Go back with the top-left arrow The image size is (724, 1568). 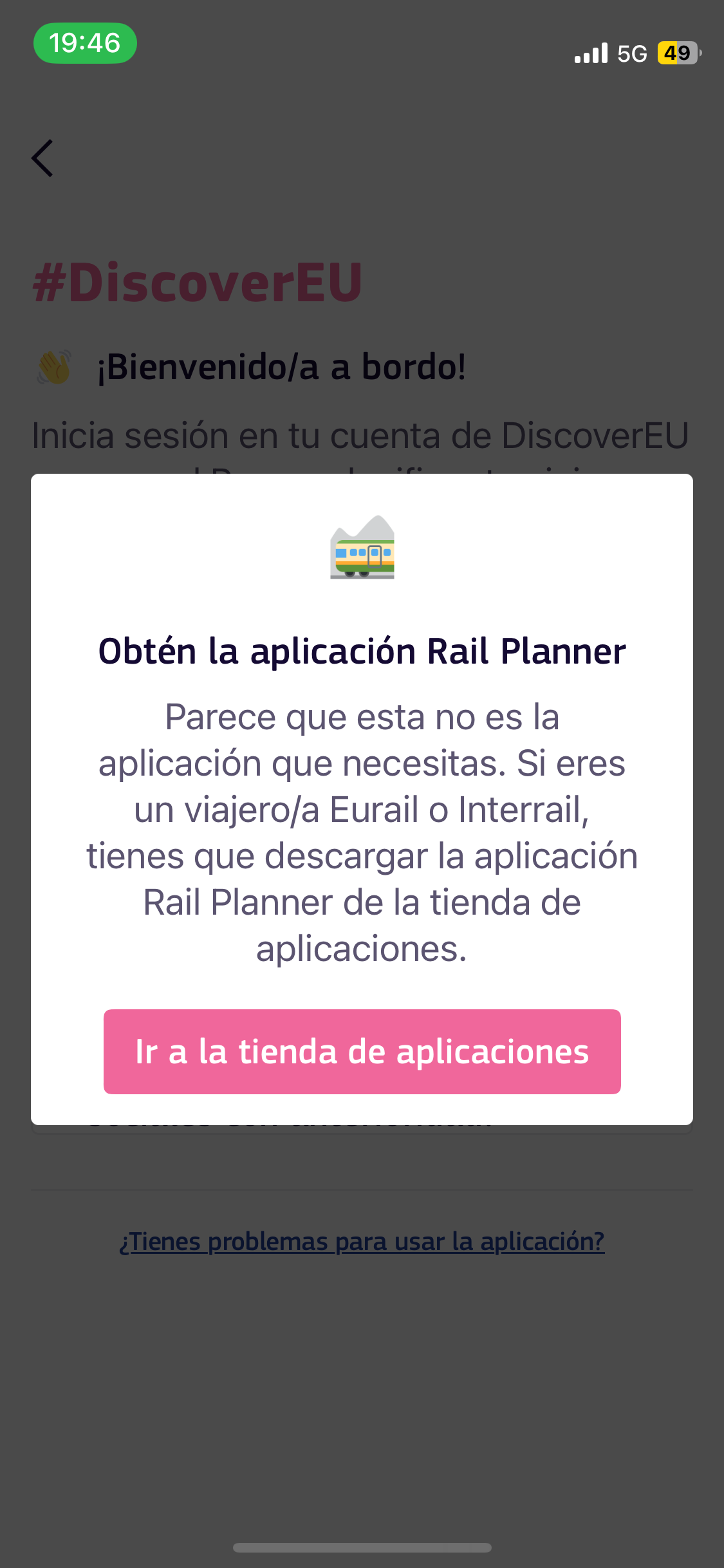42,158
